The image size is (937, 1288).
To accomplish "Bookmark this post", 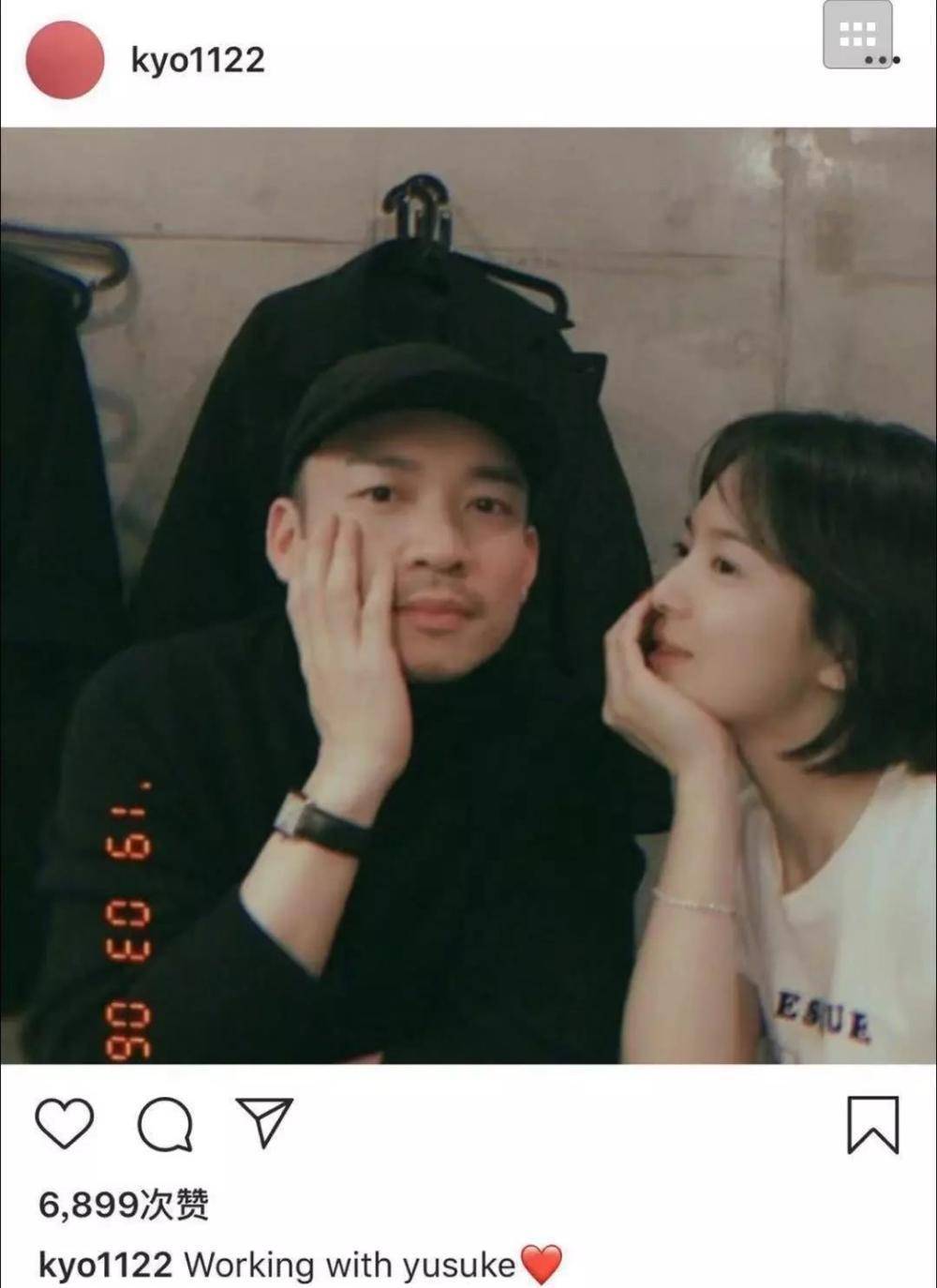I will point(872,1123).
